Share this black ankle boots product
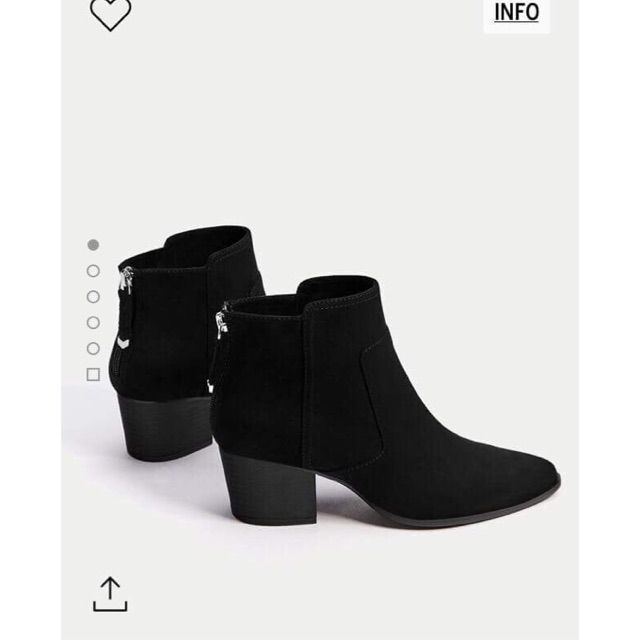The height and width of the screenshot is (640, 640). 110,593
